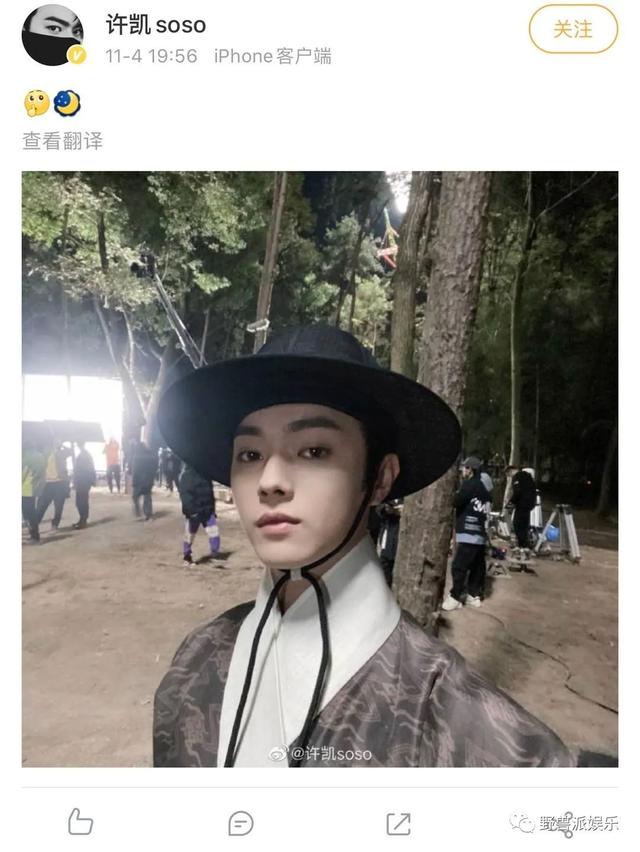Open comments on this post
This screenshot has height=852, width=640.
240,822
